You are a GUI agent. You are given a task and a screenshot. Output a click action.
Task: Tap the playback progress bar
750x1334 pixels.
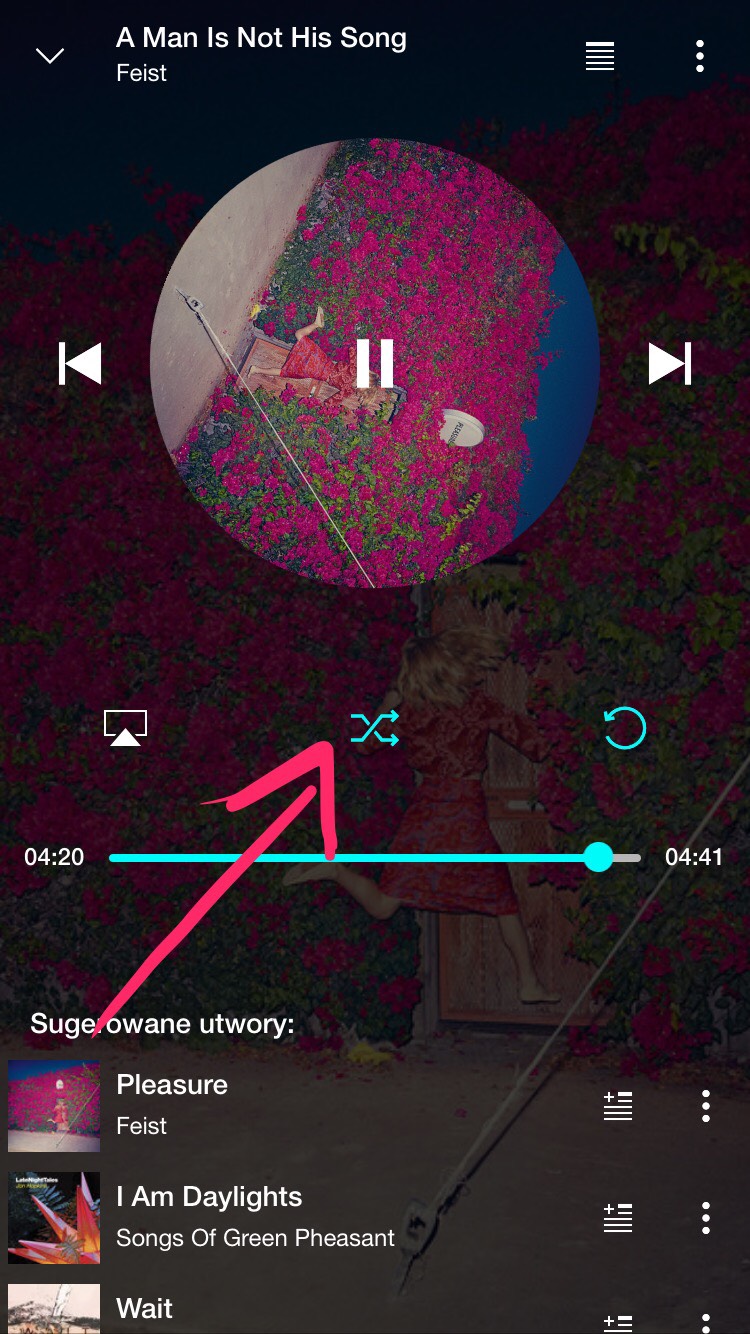coord(375,857)
